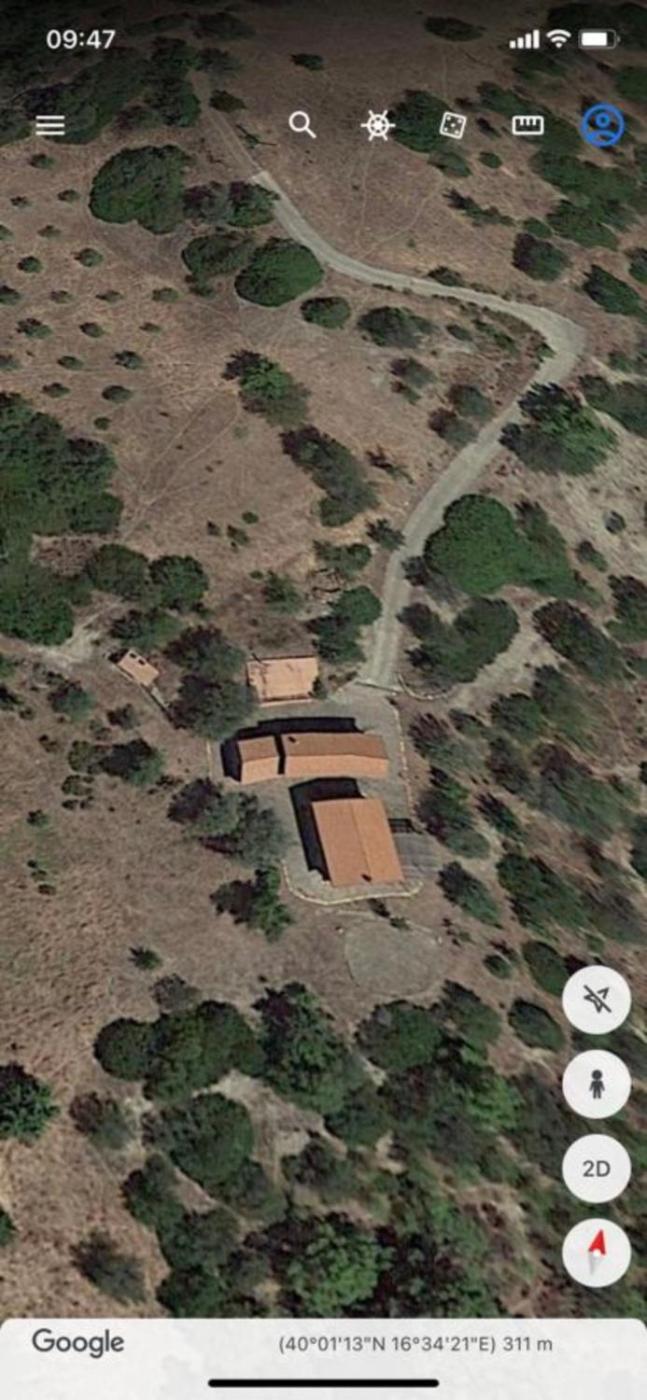
Task: Enter Street View with the pegman
Action: (596, 1084)
